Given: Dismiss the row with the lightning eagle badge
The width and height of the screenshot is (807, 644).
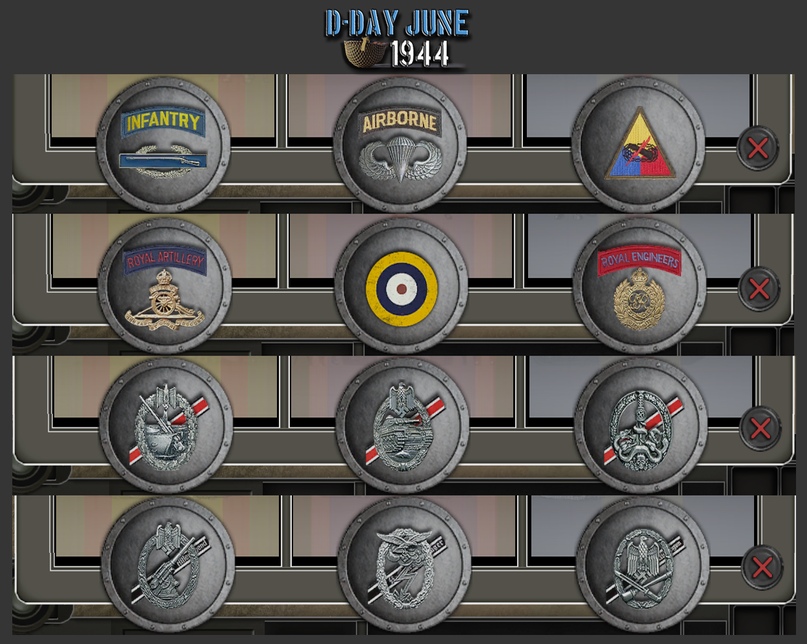Looking at the screenshot, I should (762, 567).
